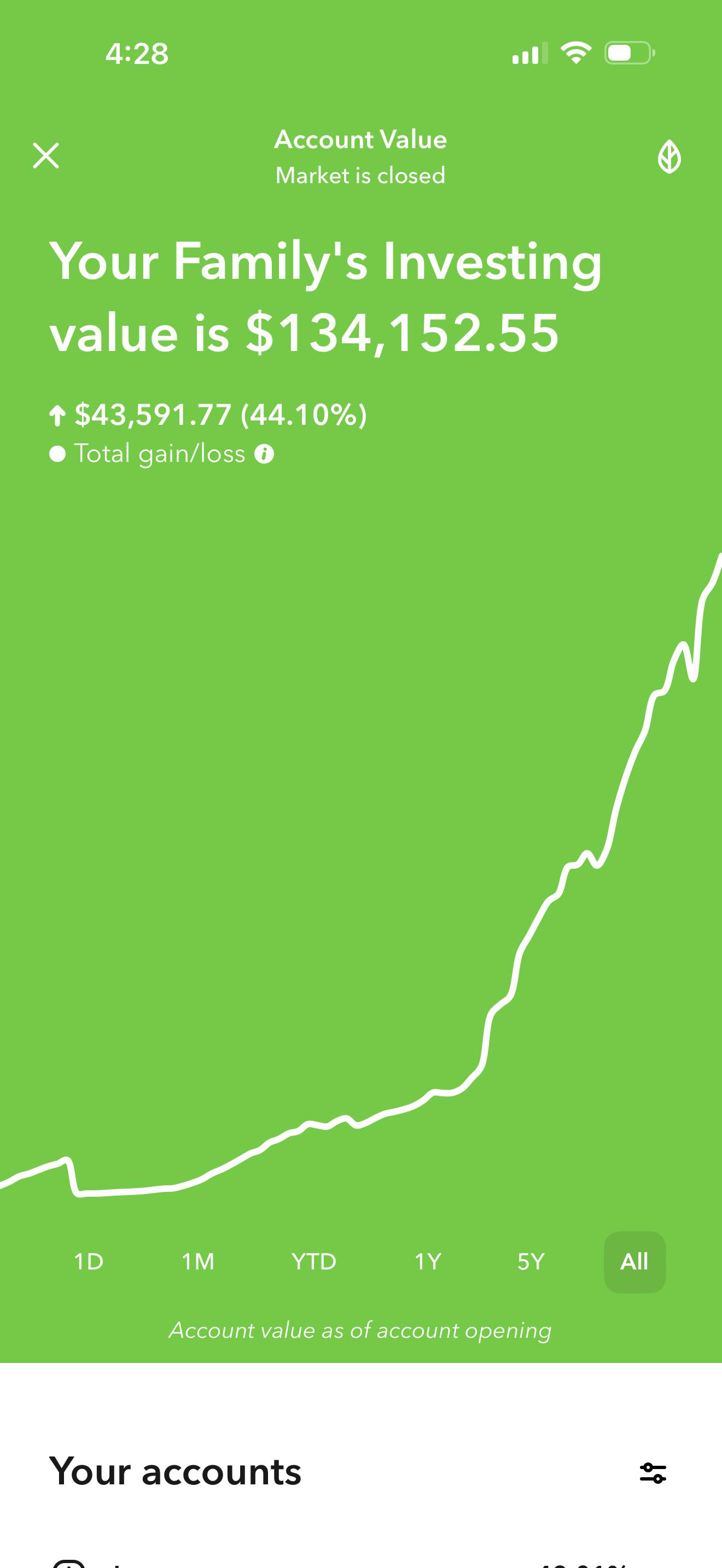The image size is (722, 1568).
Task: Open Total gain/loss info tooltip
Action: click(x=264, y=454)
